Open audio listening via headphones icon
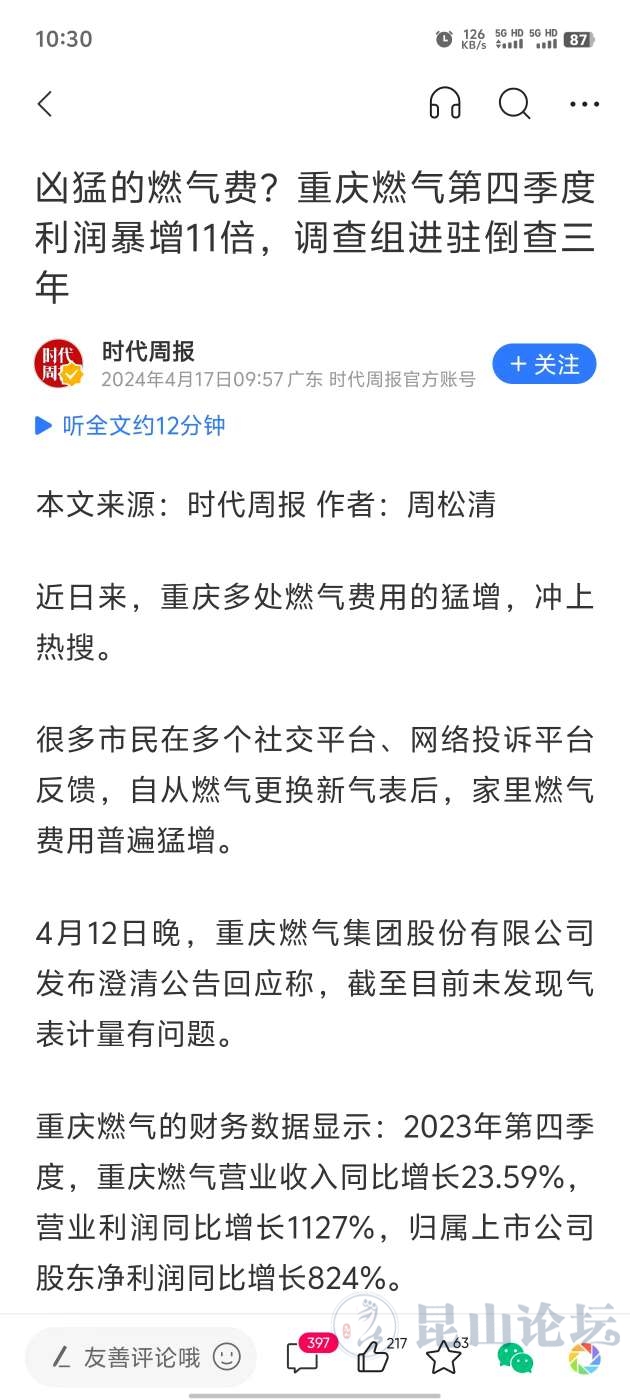 point(445,104)
